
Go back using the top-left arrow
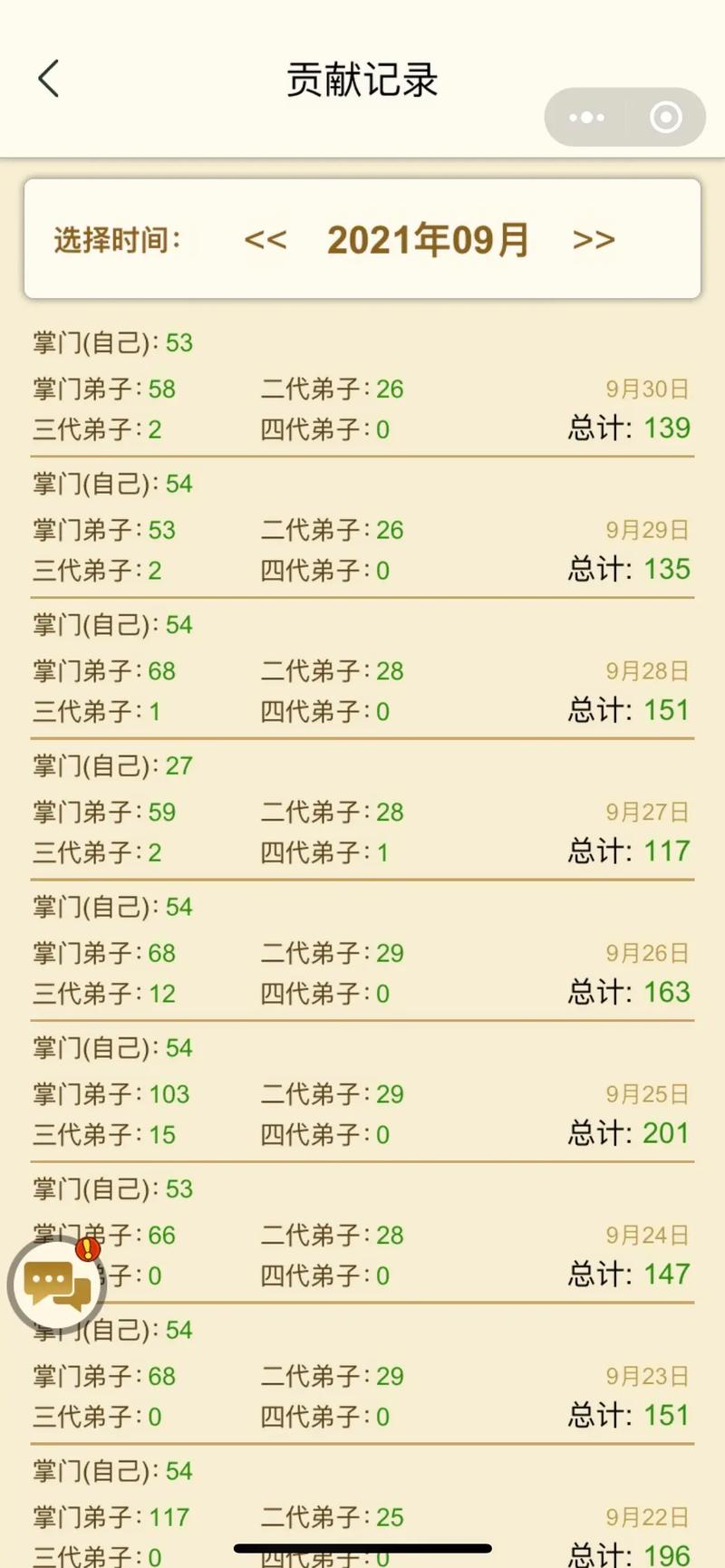pos(49,79)
